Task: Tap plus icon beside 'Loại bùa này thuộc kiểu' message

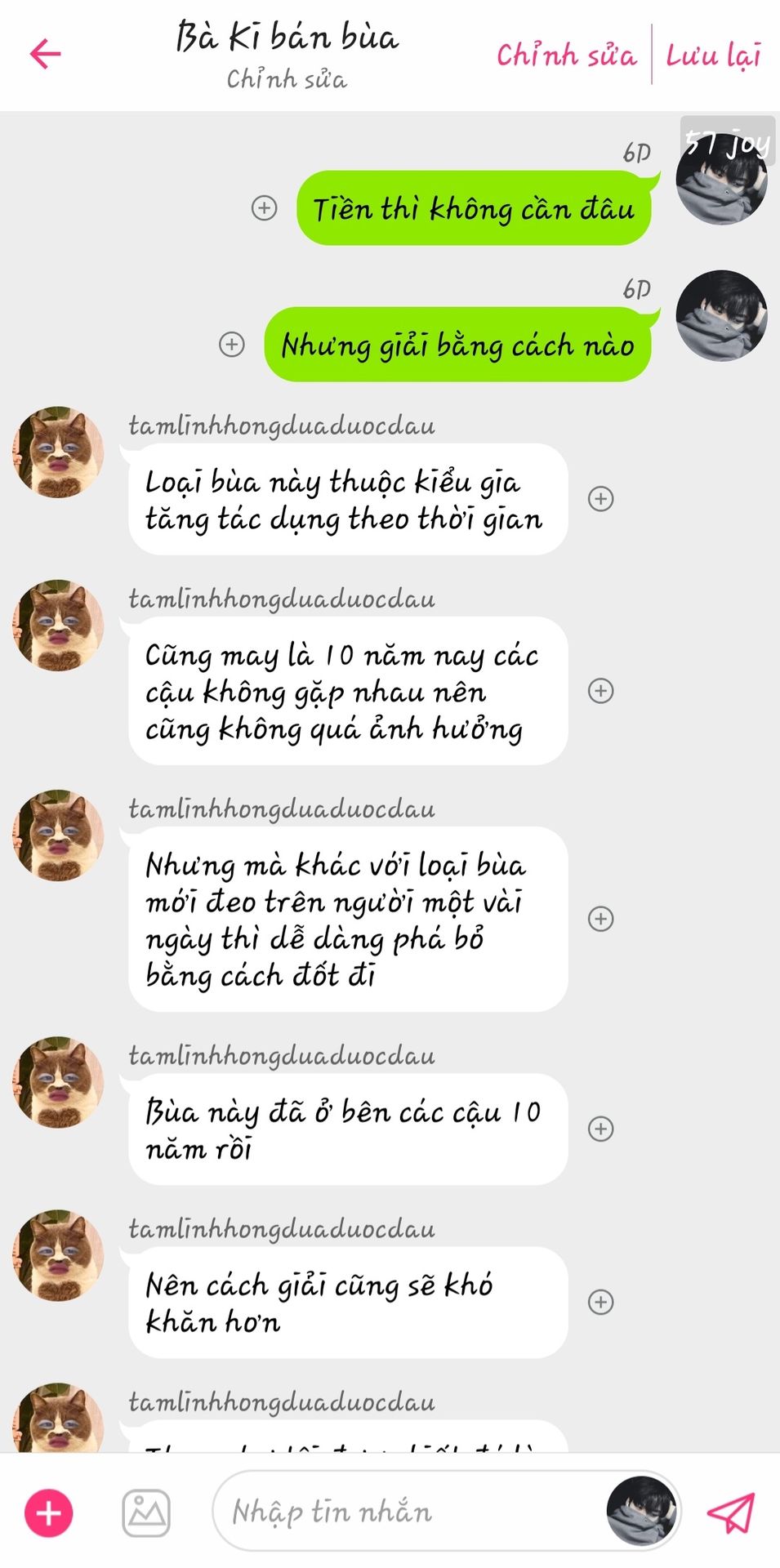Action: 601,498
